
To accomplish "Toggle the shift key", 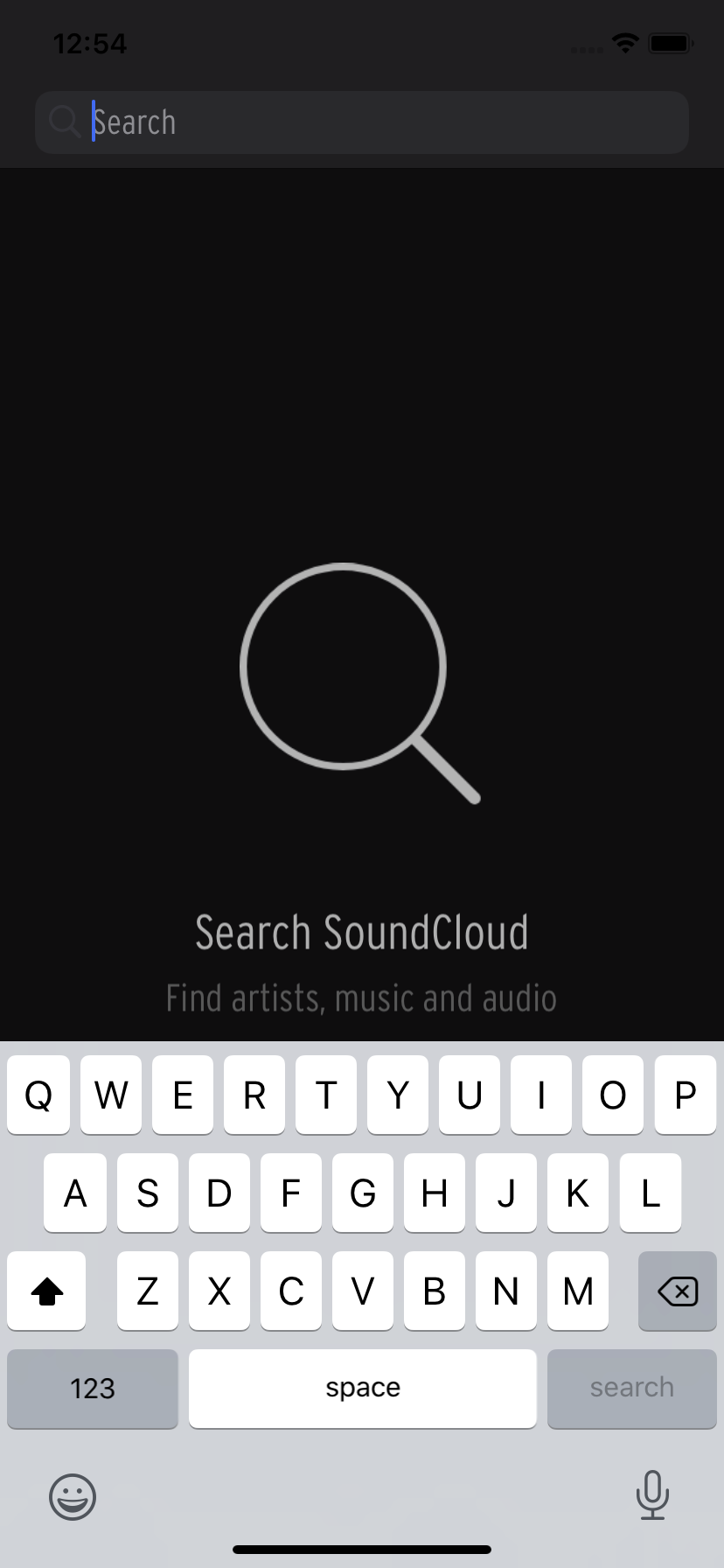I will (46, 1291).
